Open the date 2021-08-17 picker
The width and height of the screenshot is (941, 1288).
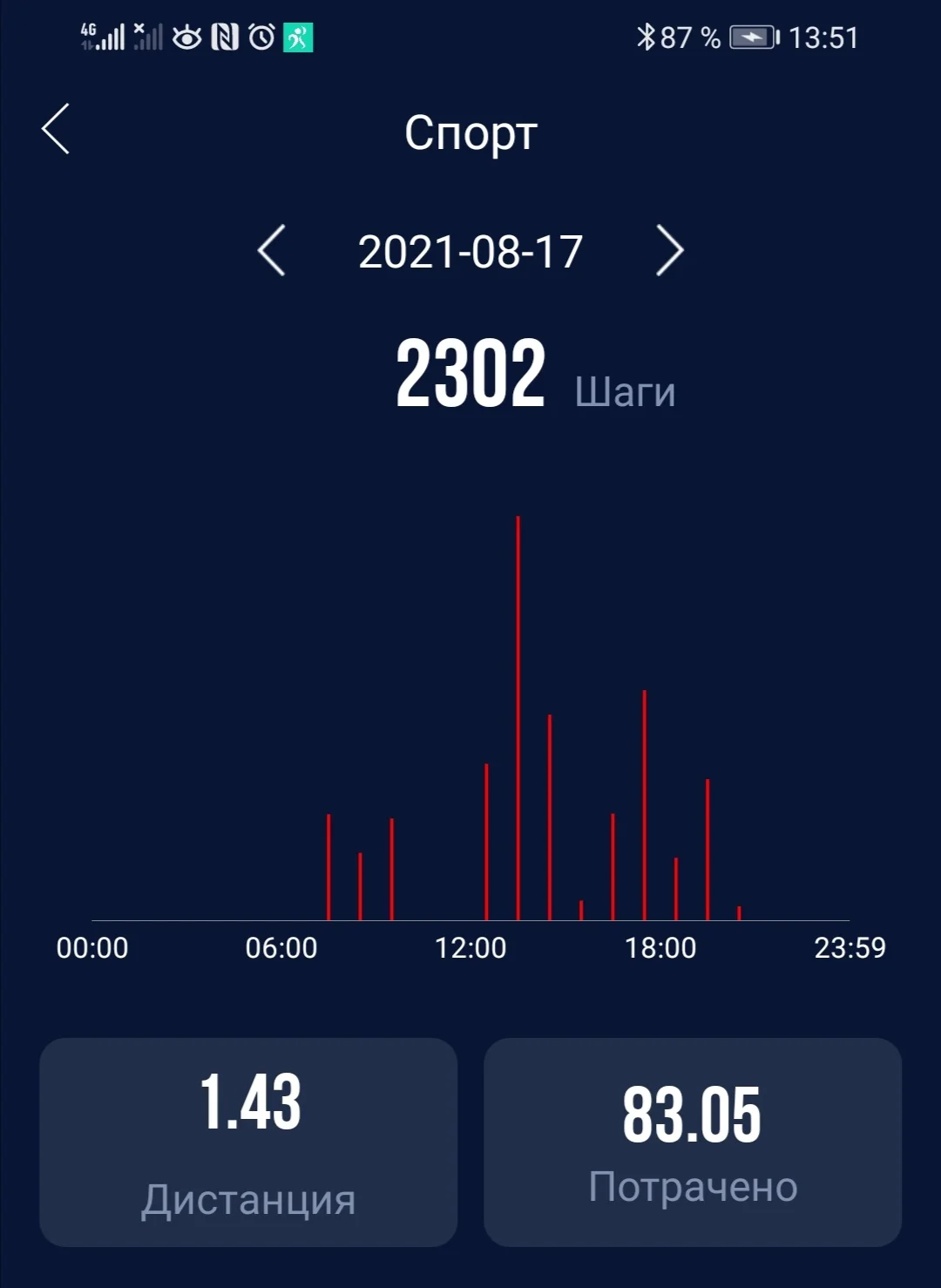pyautogui.click(x=470, y=252)
